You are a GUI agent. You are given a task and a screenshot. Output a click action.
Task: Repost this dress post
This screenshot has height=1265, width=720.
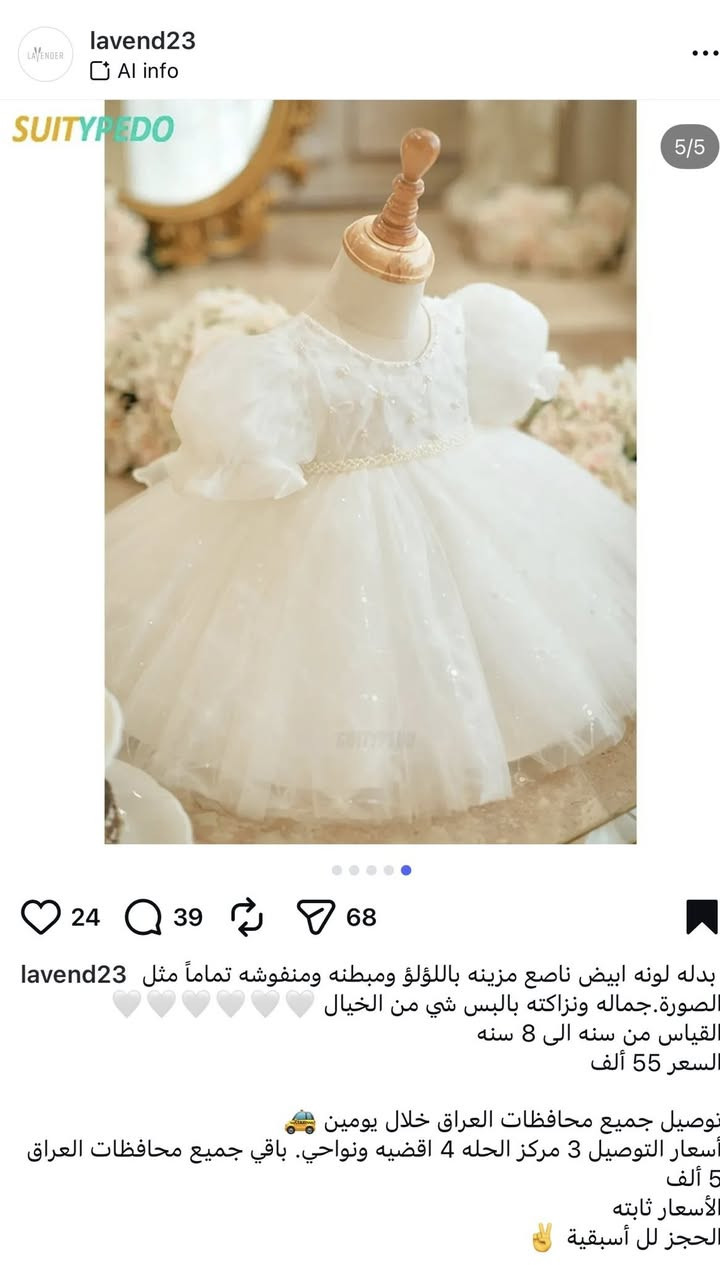pos(246,916)
